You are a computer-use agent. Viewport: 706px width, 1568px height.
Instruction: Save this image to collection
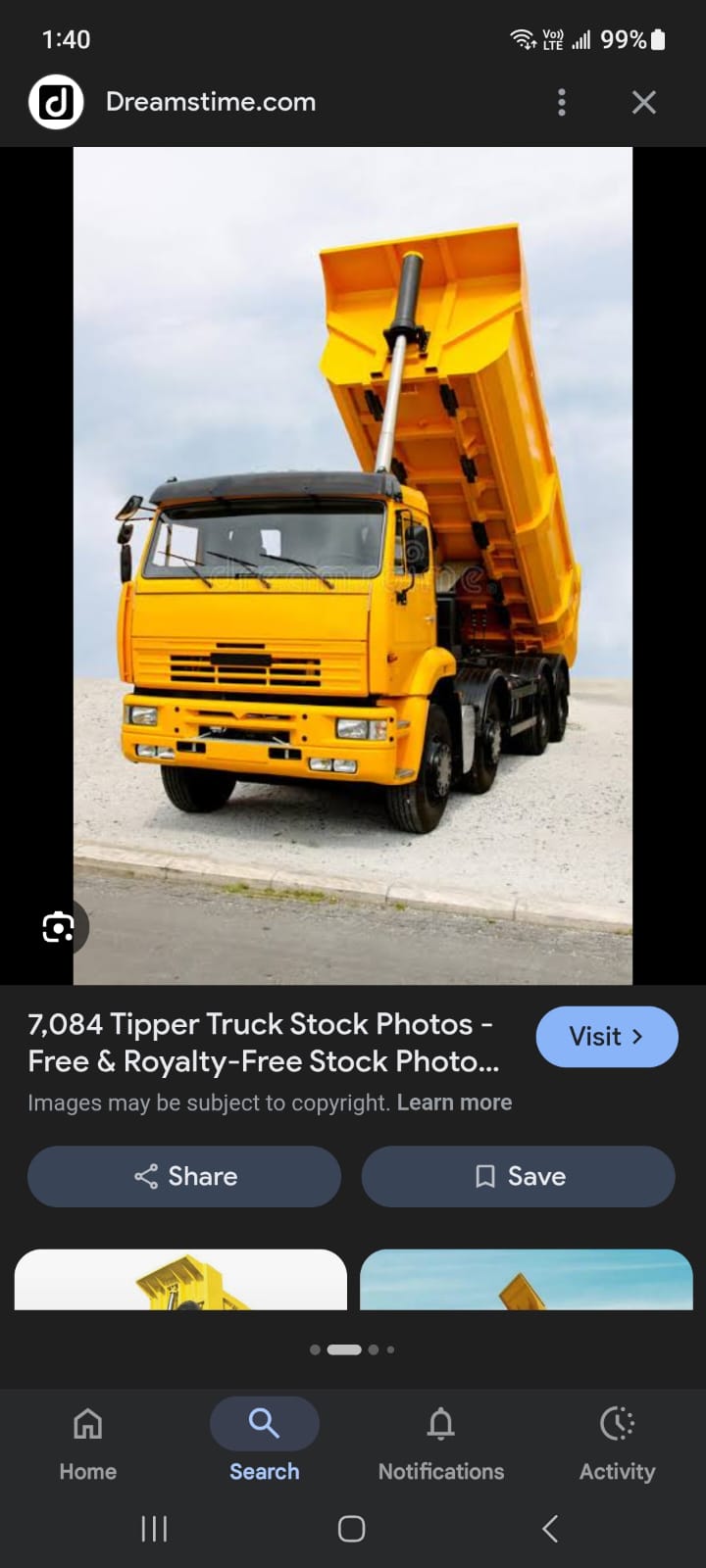[518, 1176]
